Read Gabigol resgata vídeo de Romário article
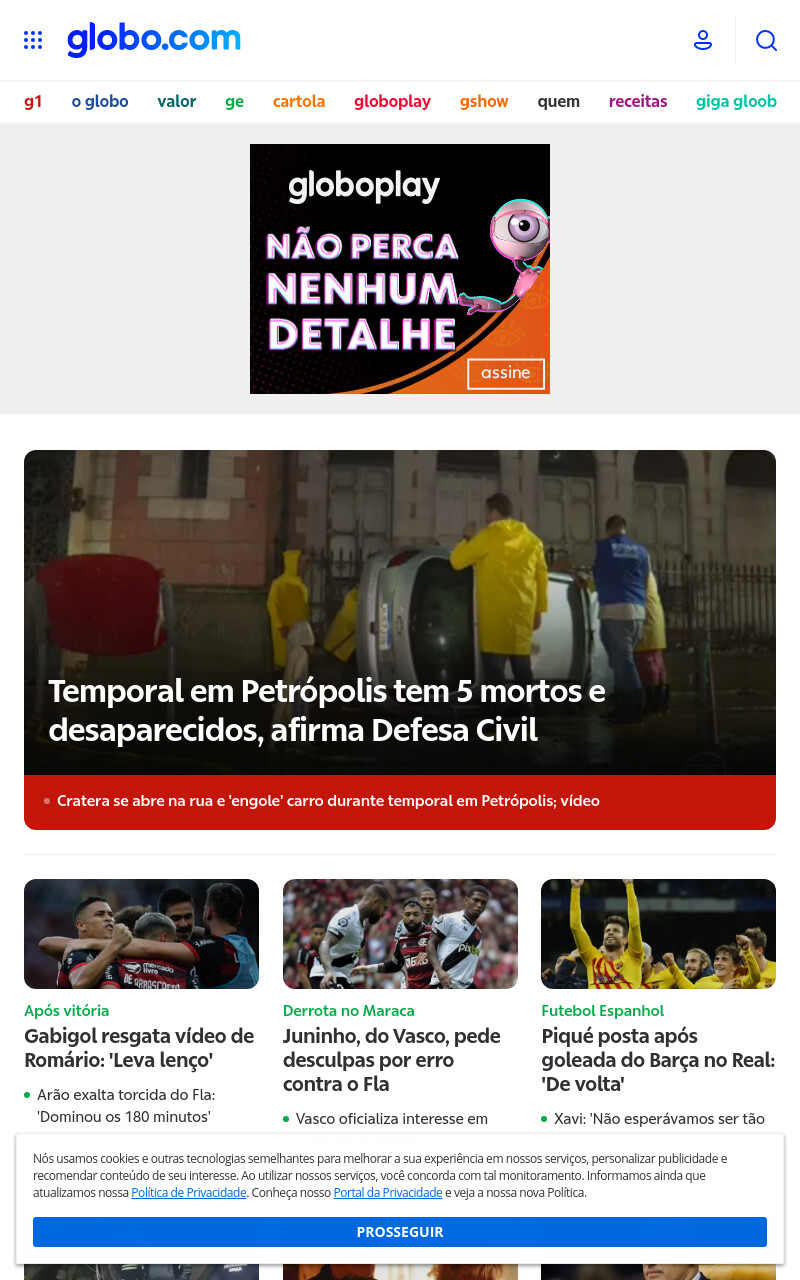The height and width of the screenshot is (1280, 800). click(x=139, y=1048)
